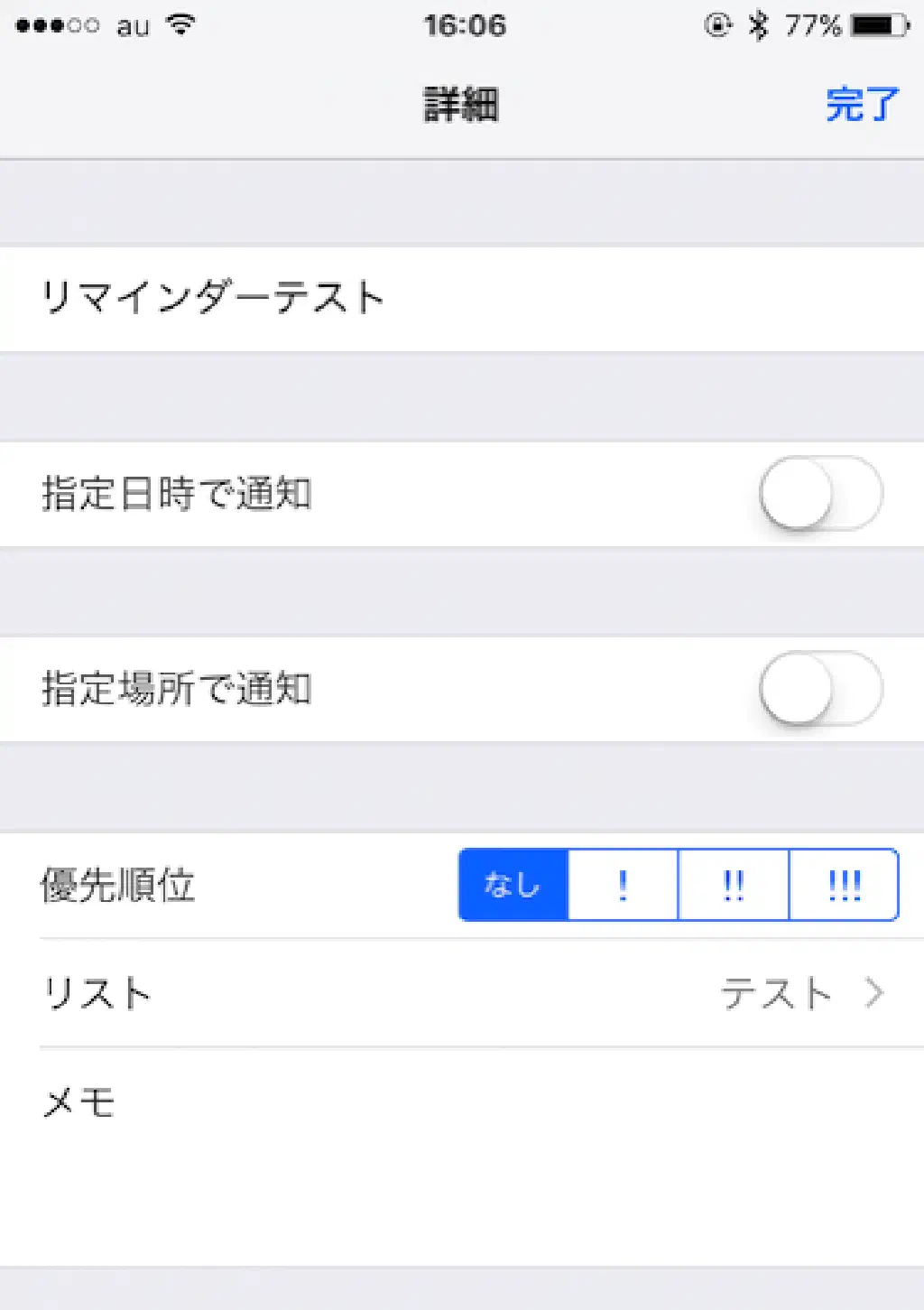Image resolution: width=924 pixels, height=1310 pixels.
Task: Open the リスト row showing テスト
Action: tap(462, 993)
